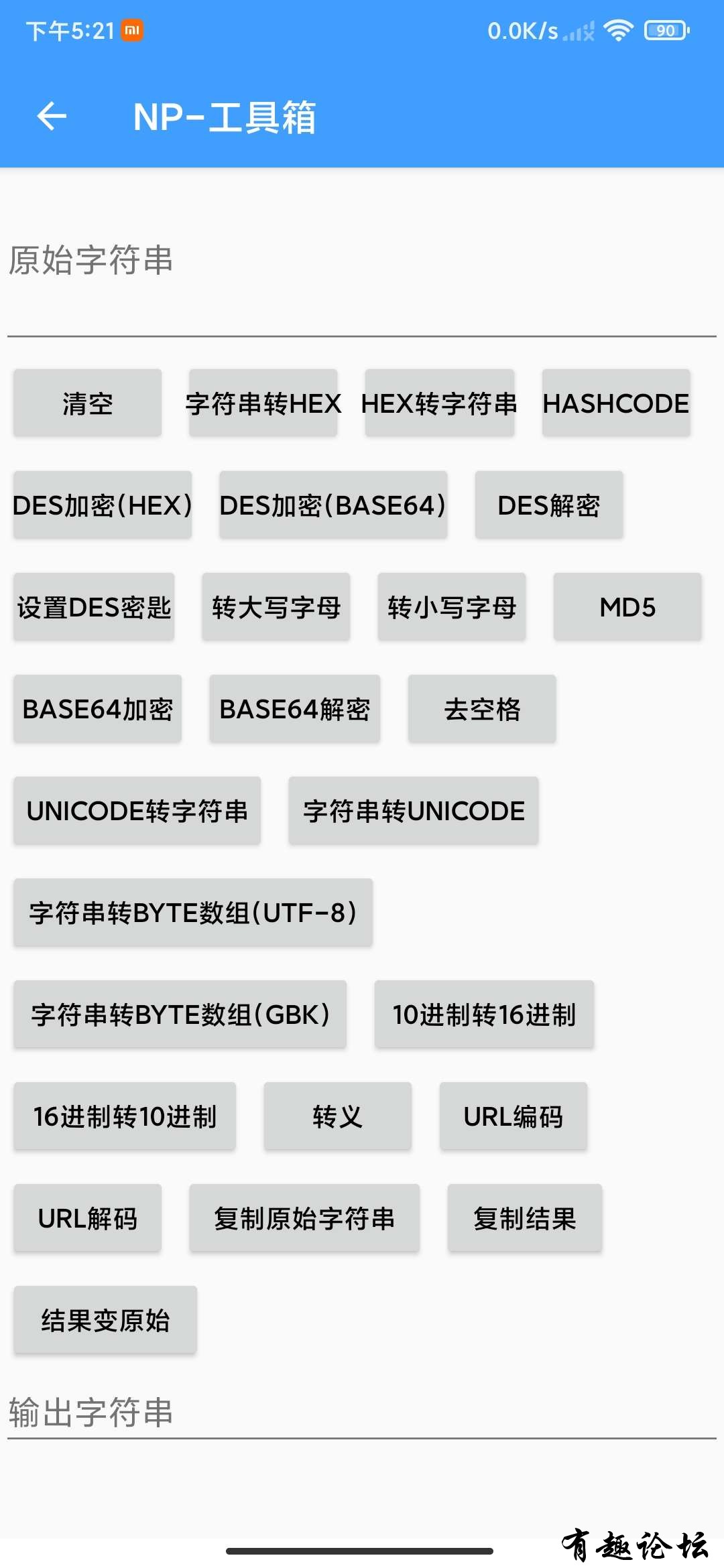
Task: Copy output with 复制结果
Action: (x=524, y=1218)
